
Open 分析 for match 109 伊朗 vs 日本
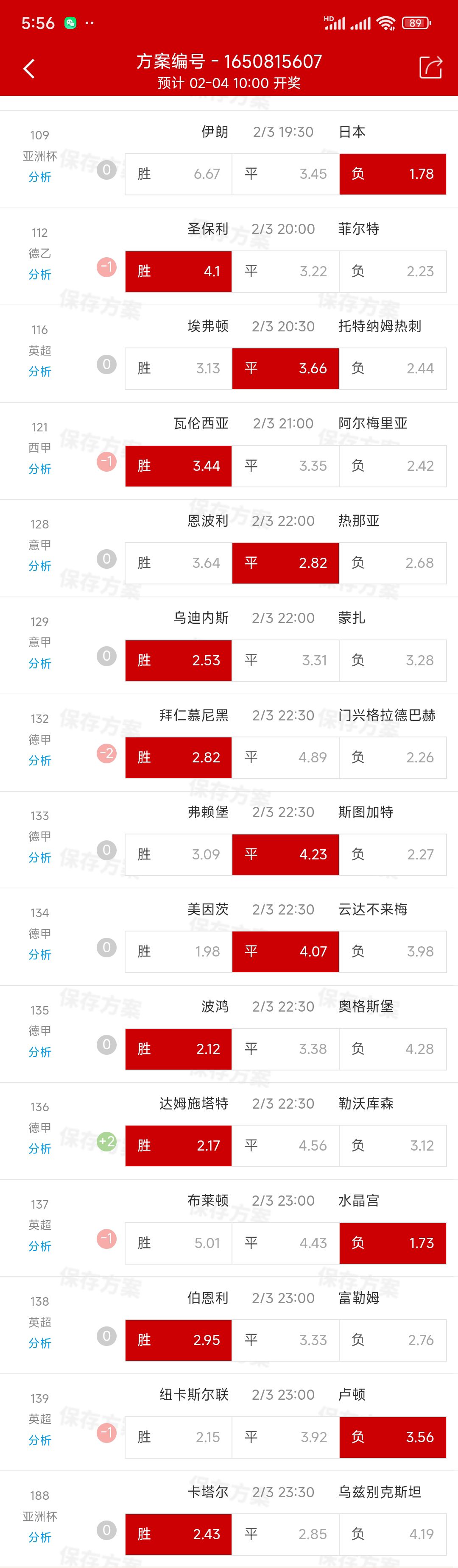point(39,177)
